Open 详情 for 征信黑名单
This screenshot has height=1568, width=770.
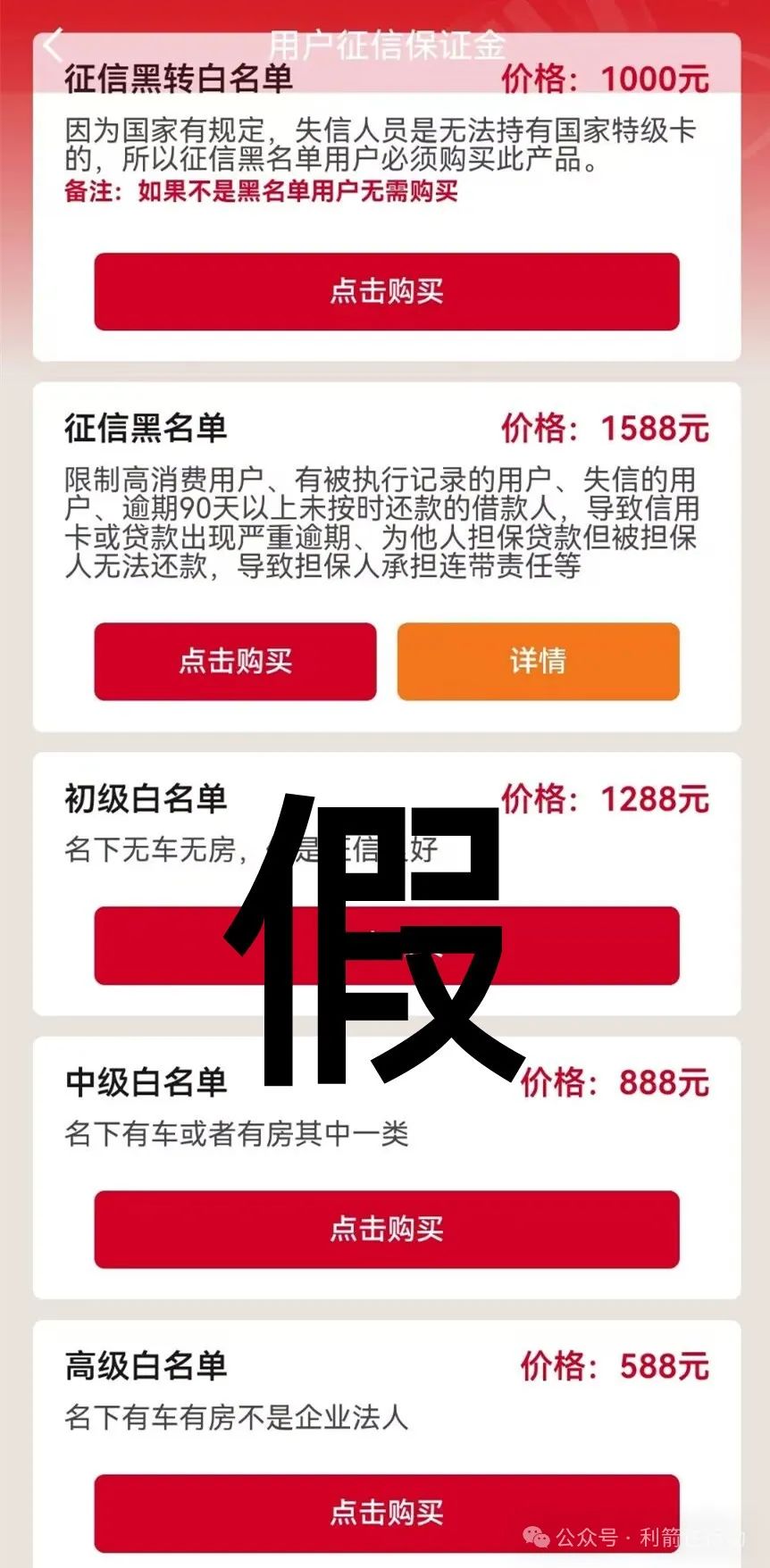point(538,661)
